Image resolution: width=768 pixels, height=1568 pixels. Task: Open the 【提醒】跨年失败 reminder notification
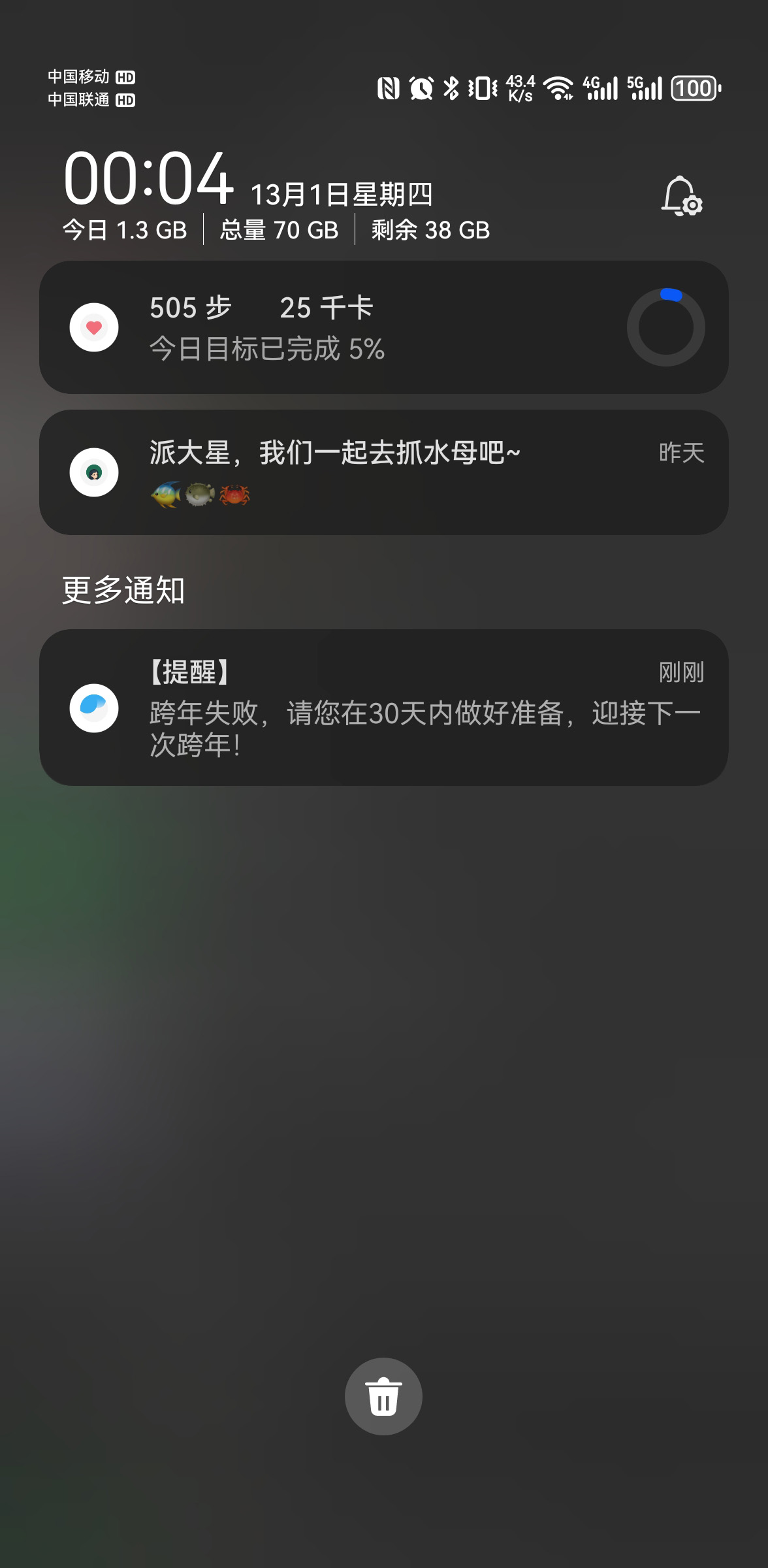[383, 708]
